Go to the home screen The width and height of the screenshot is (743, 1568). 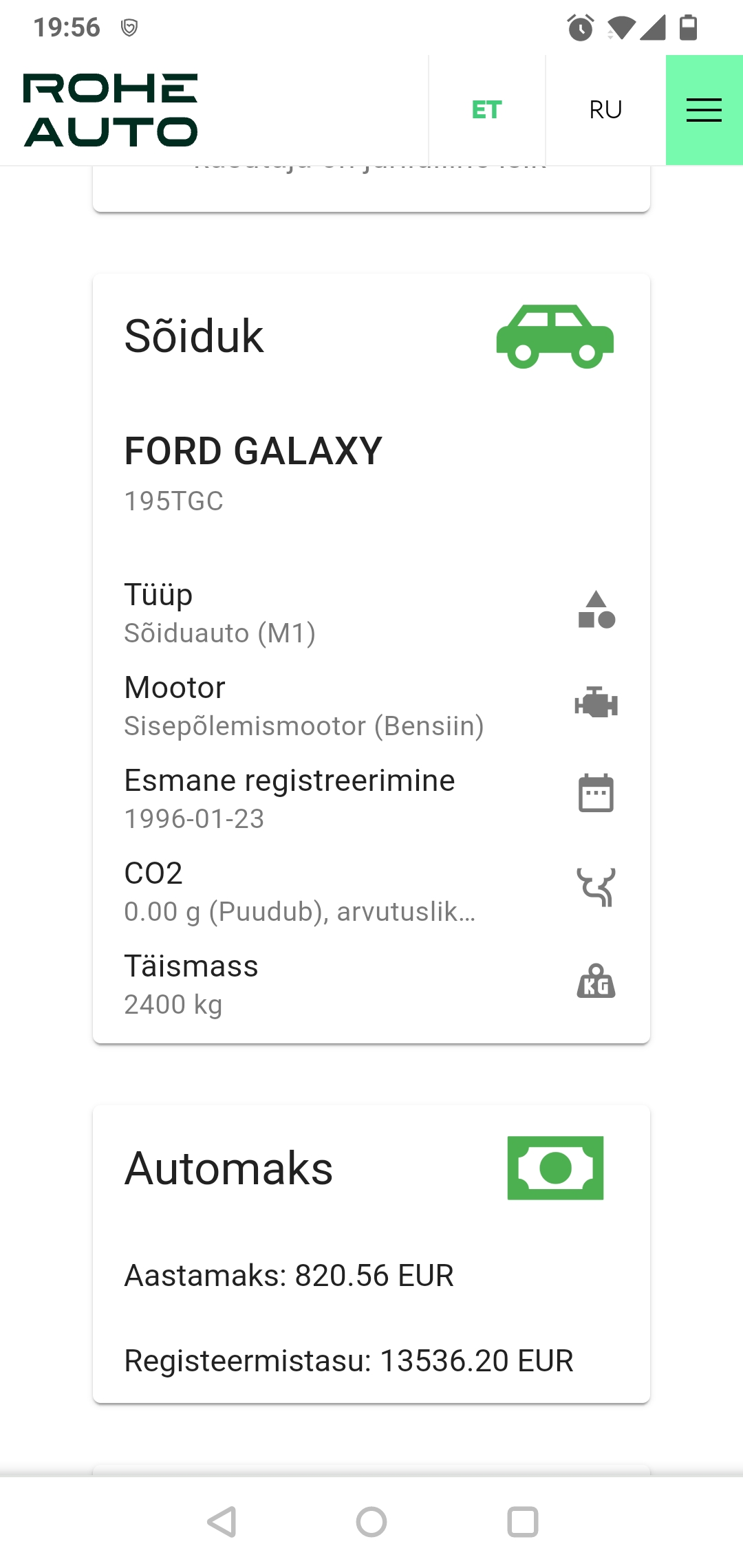tap(371, 1522)
